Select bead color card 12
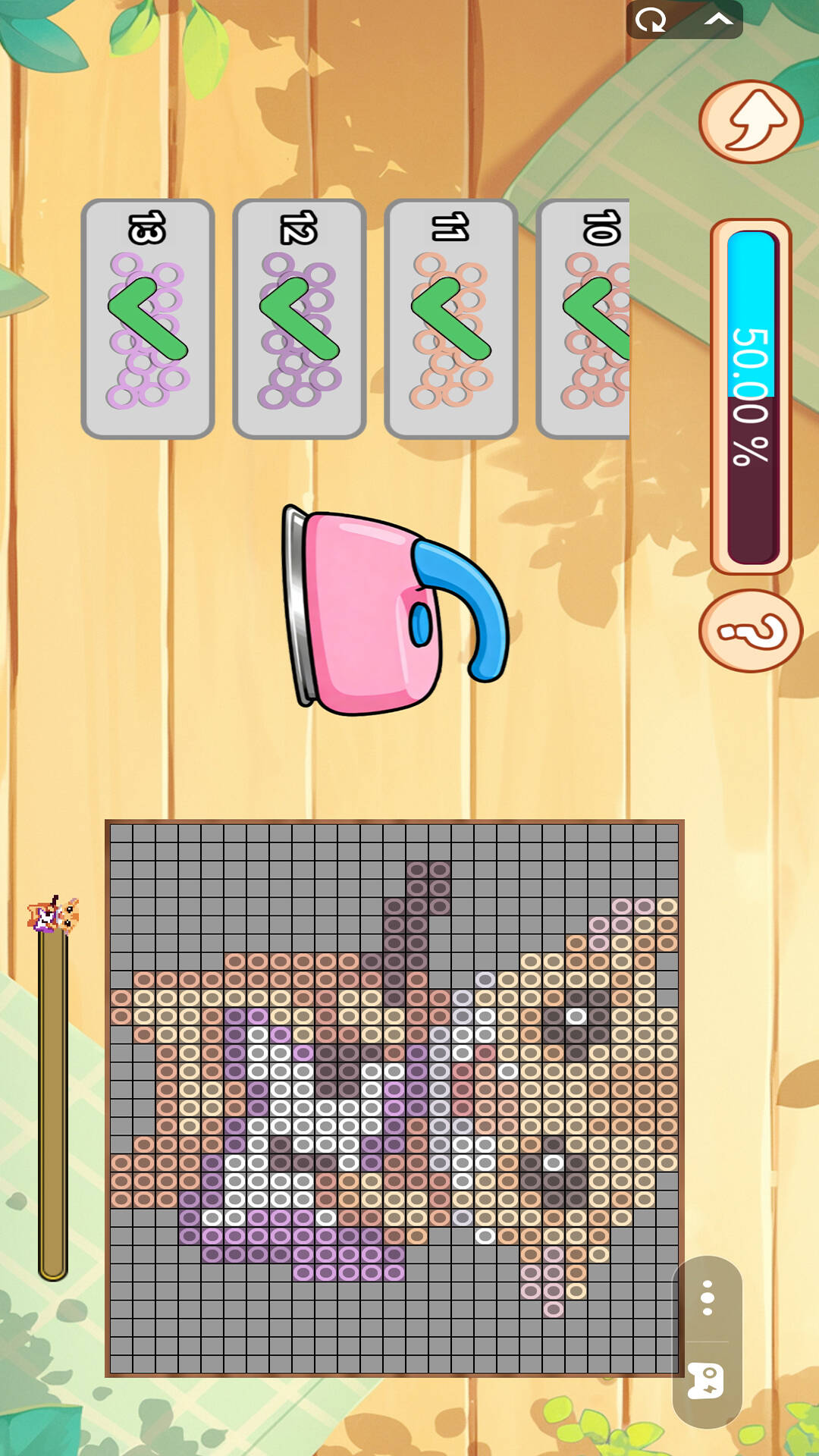819x1456 pixels. pos(300,319)
